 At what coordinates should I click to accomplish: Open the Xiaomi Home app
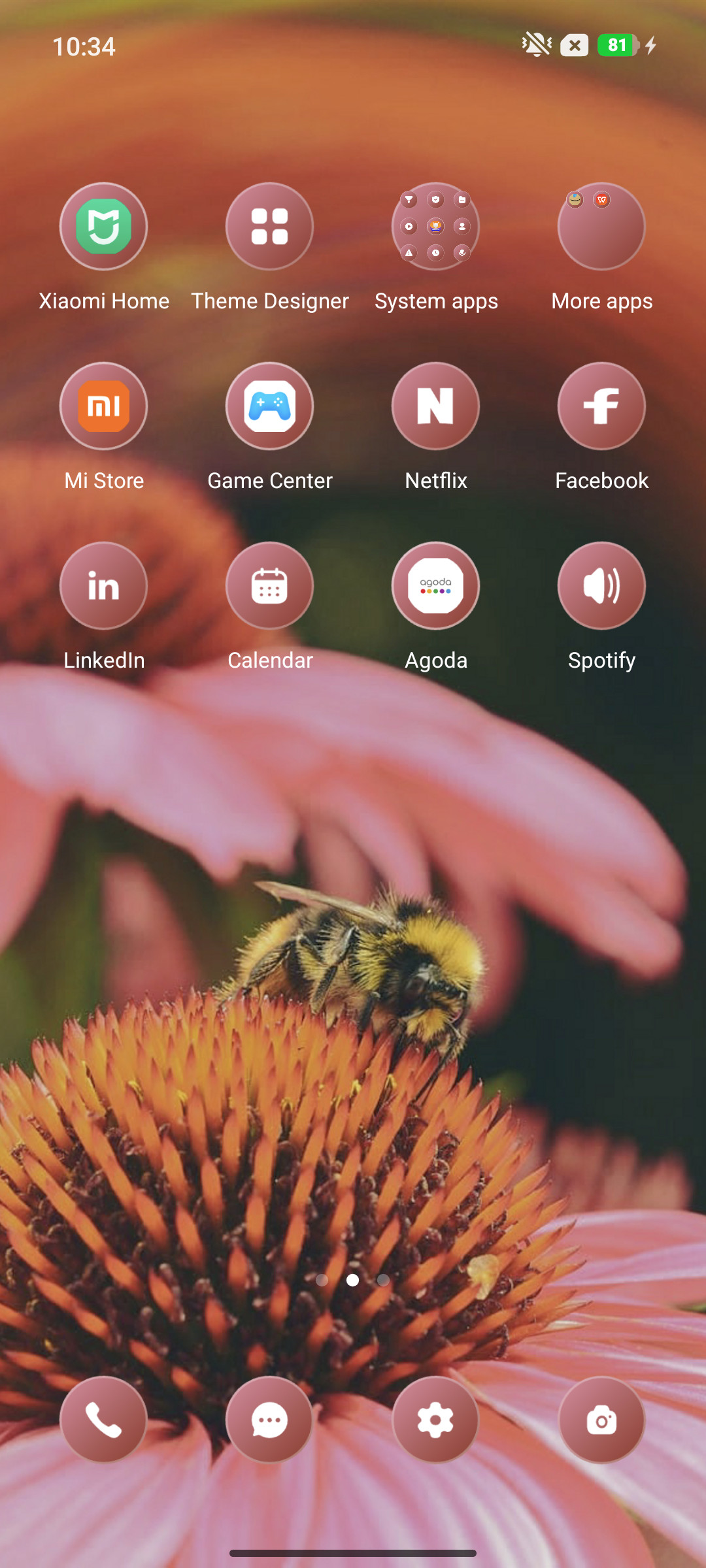pos(104,226)
